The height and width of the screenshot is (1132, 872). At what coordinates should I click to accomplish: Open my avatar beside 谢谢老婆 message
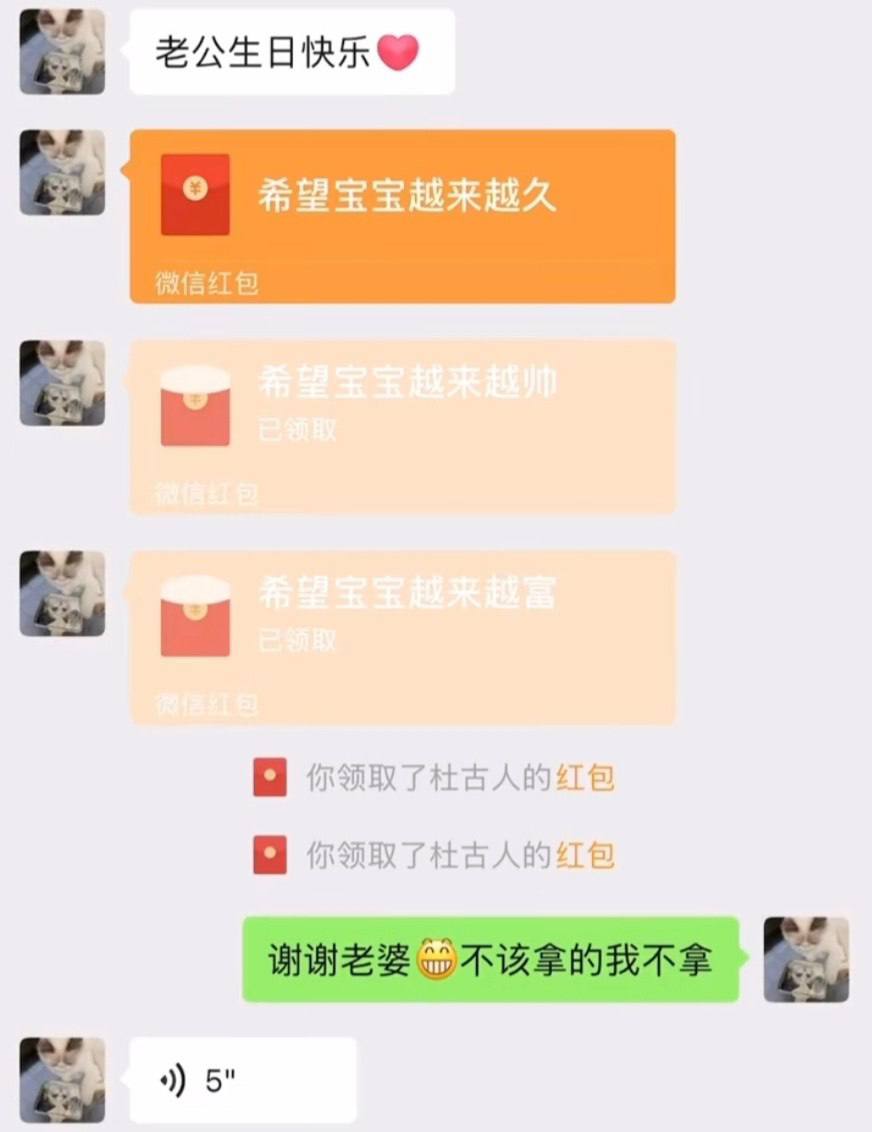coord(806,959)
